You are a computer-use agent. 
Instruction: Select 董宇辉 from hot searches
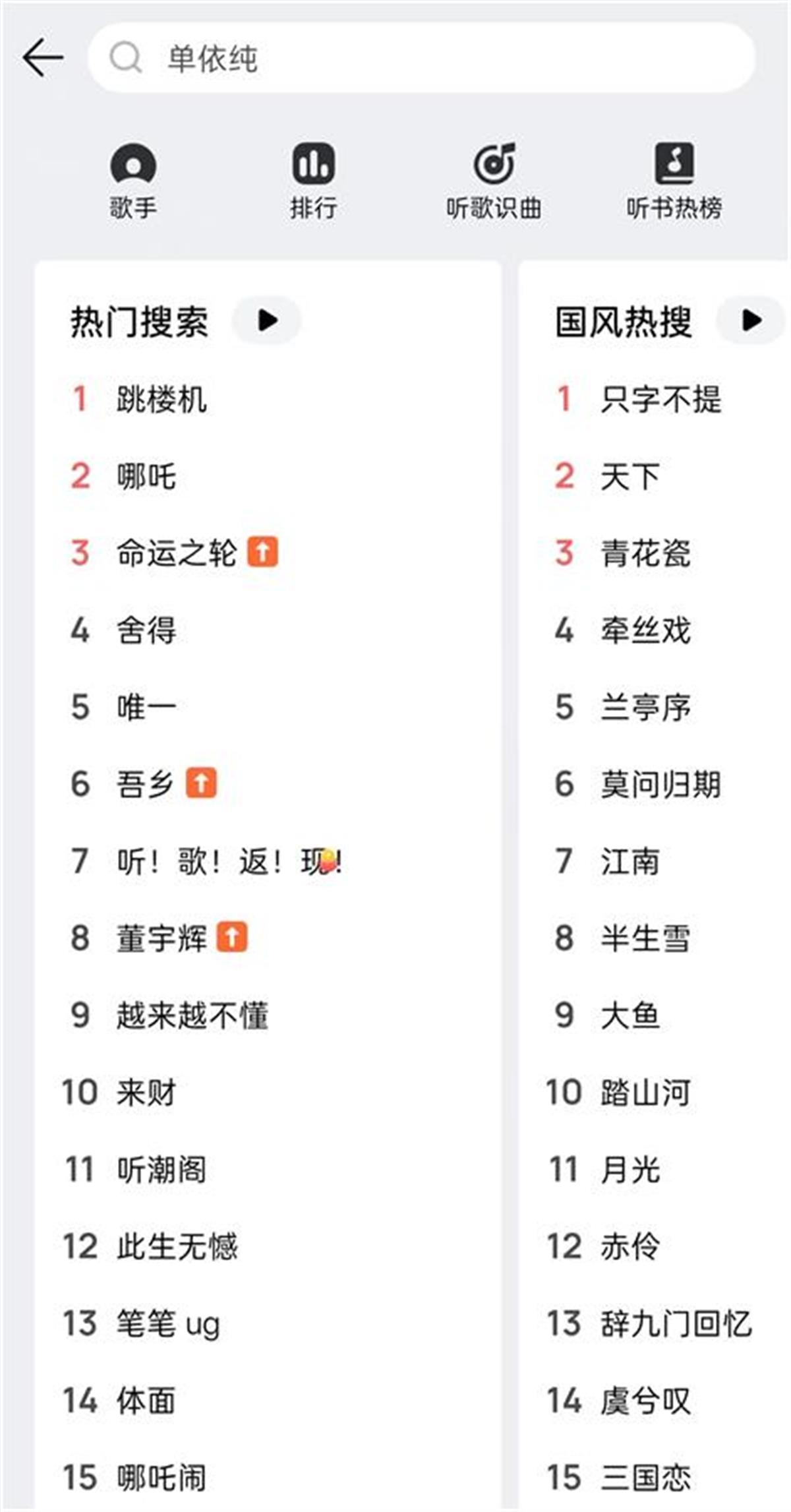(161, 938)
